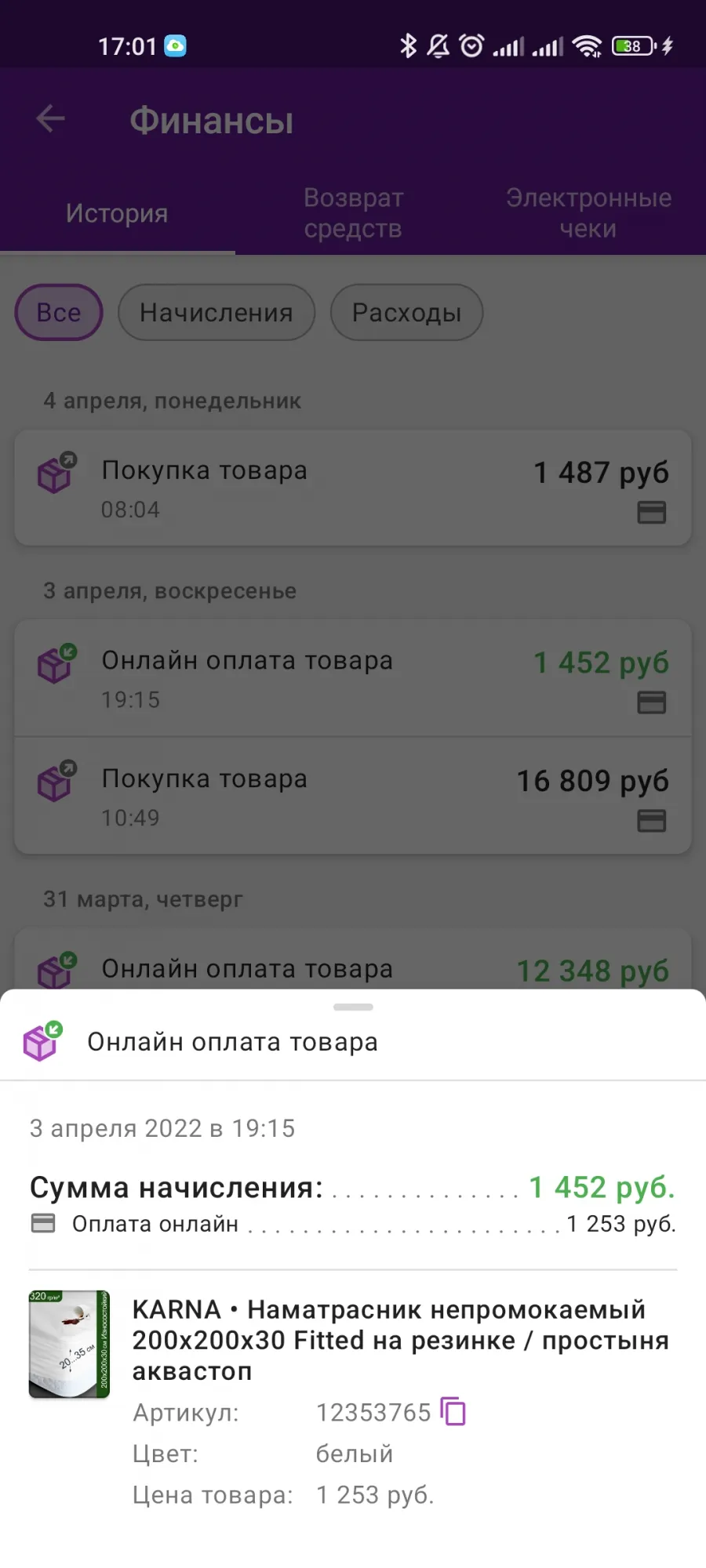Viewport: 706px width, 1568px height.
Task: Open the KARNA mattress cover product image
Action: point(69,1344)
